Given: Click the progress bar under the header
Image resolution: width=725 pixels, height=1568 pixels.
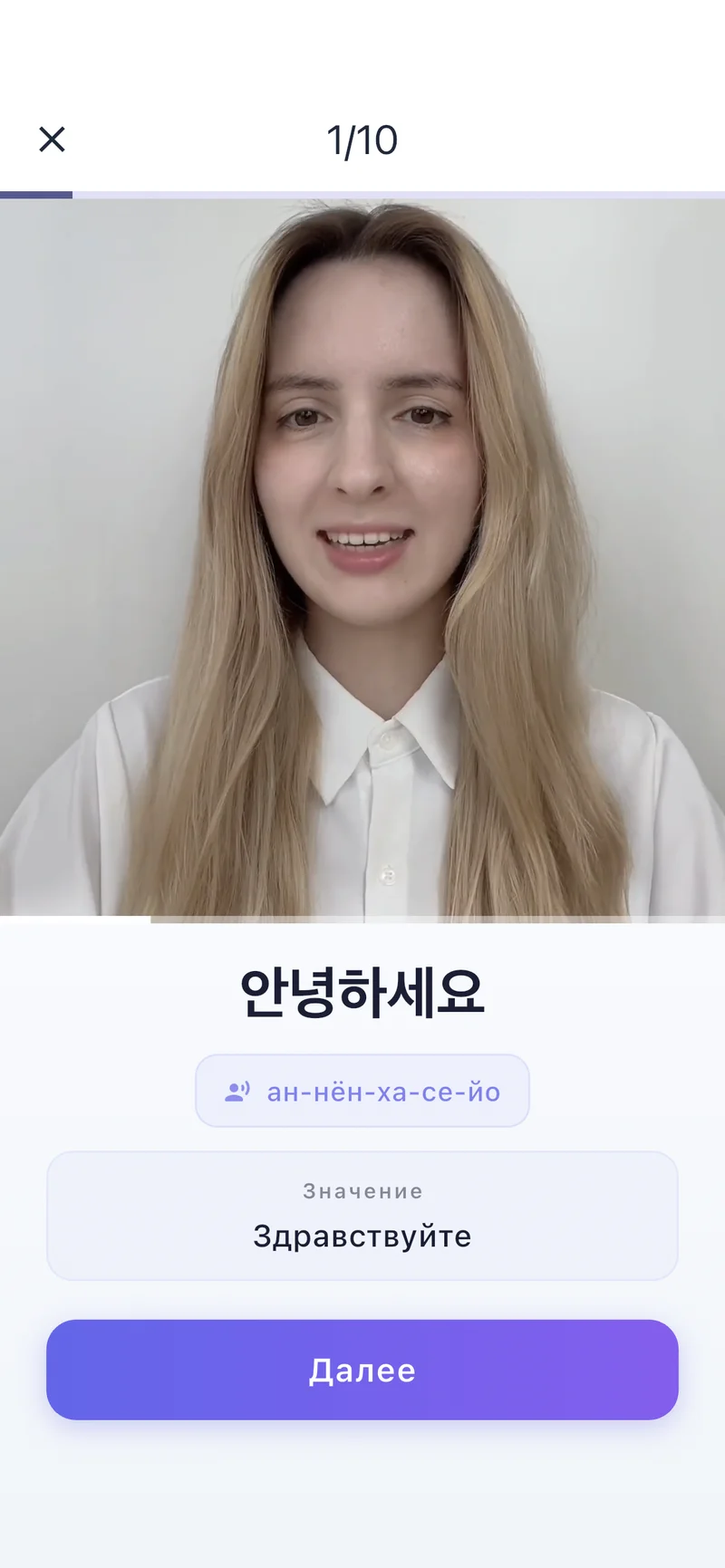Looking at the screenshot, I should [362, 192].
